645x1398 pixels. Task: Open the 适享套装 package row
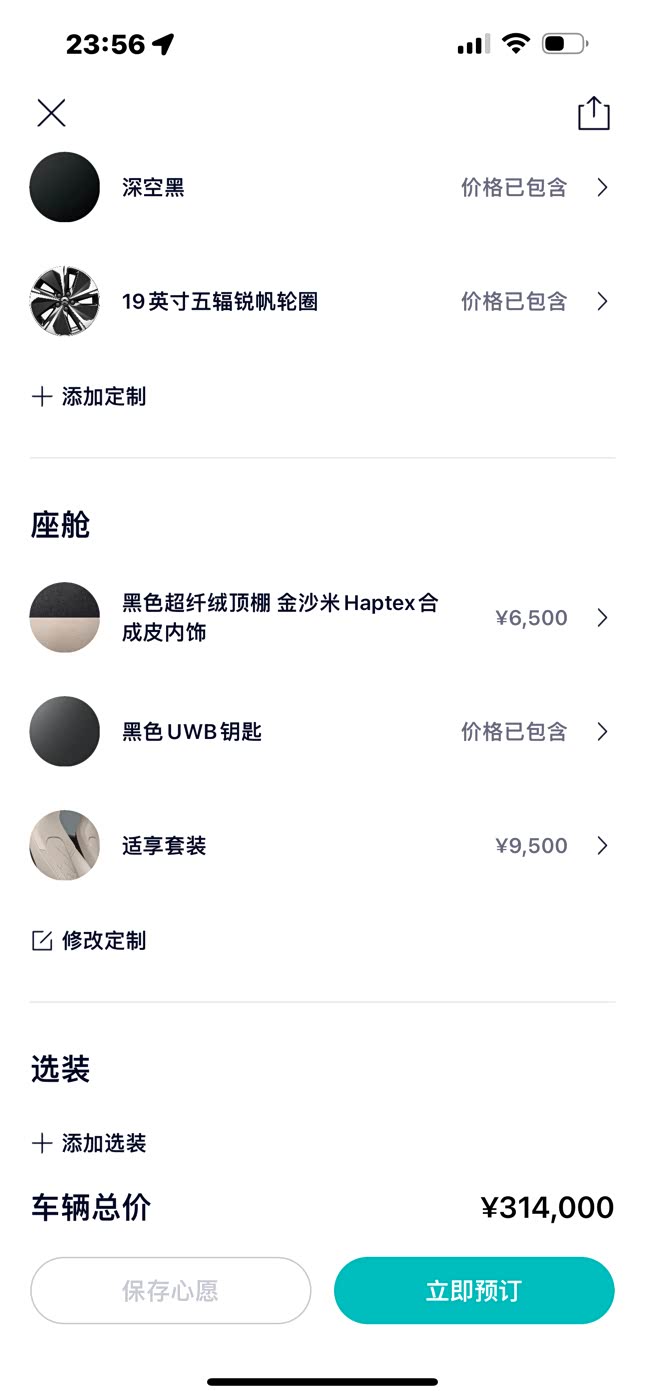(320, 846)
